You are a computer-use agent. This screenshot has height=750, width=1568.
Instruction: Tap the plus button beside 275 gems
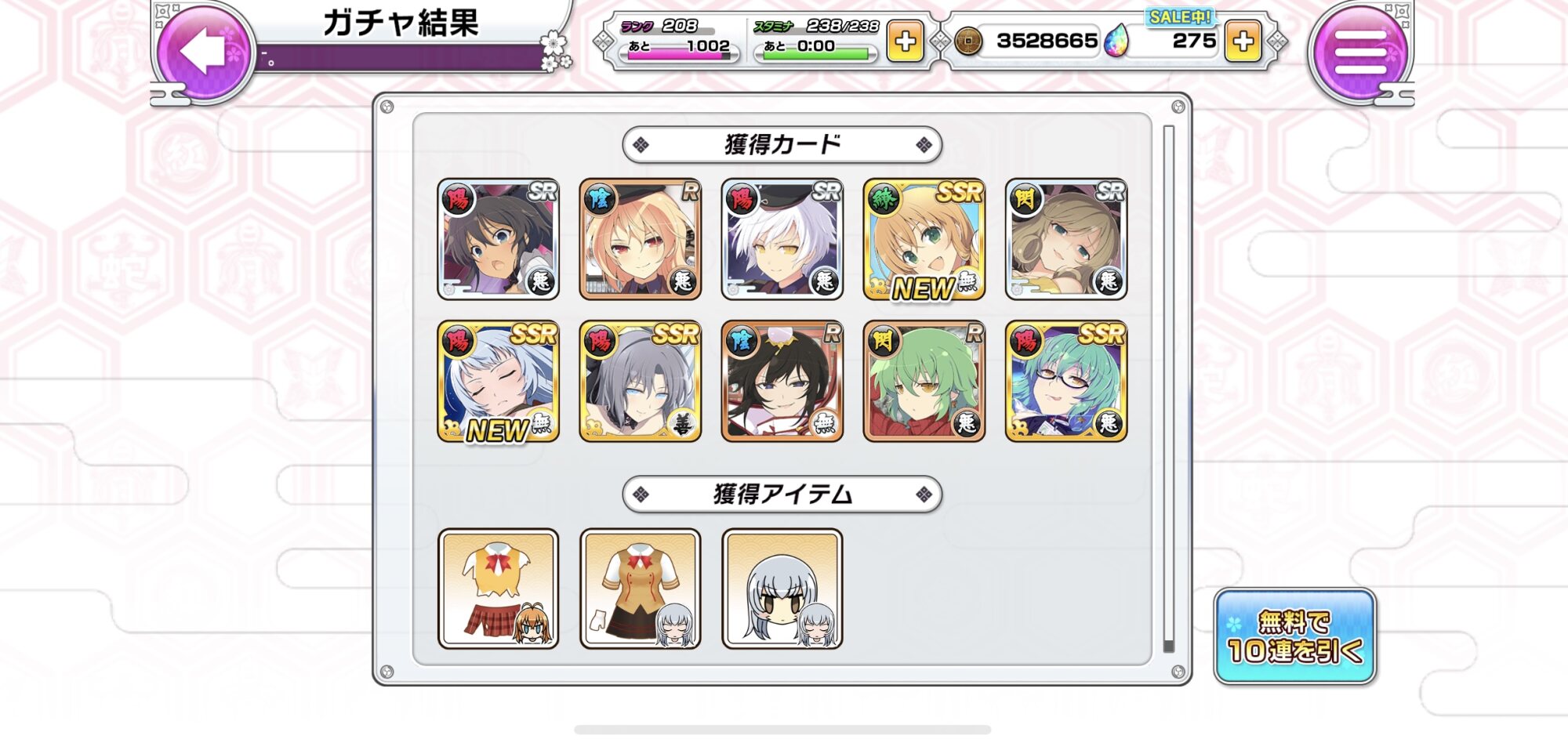pos(1243,42)
